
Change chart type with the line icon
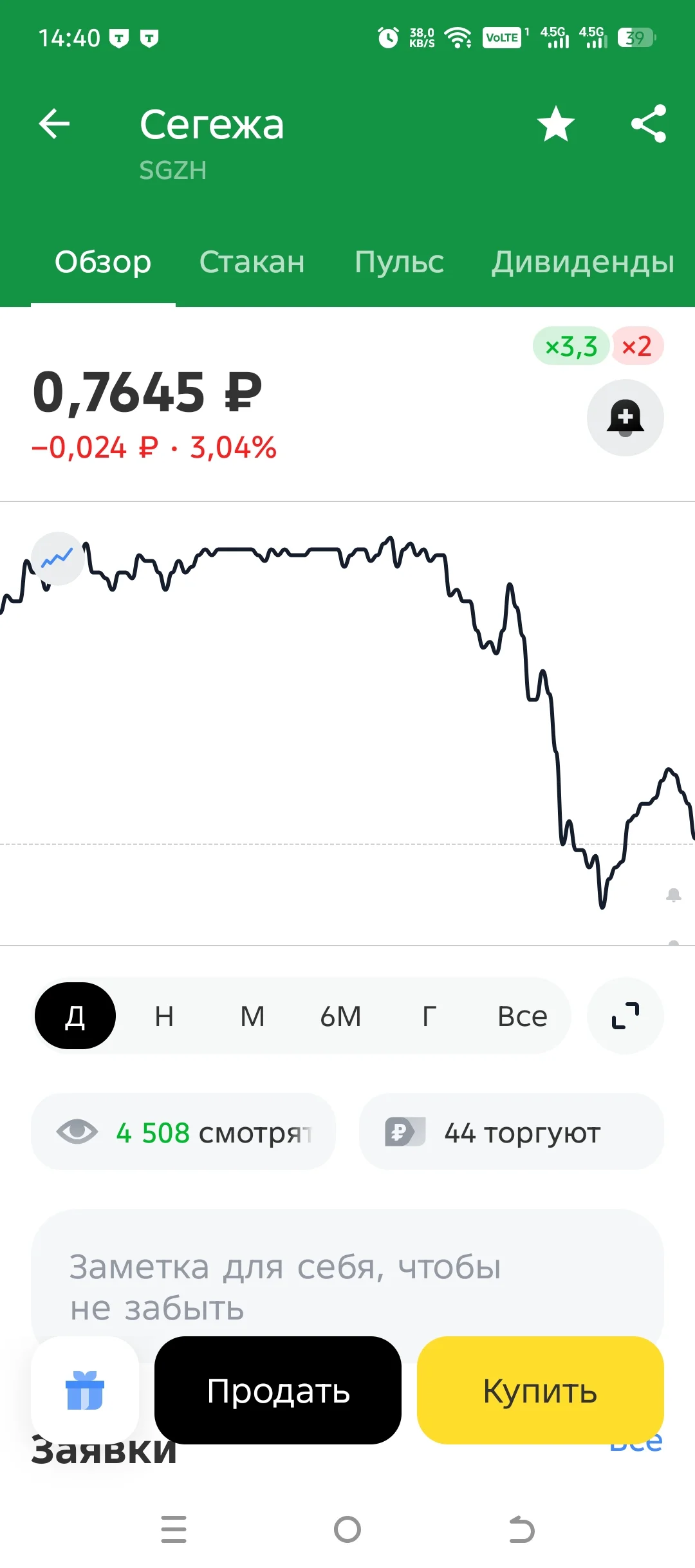[x=58, y=558]
